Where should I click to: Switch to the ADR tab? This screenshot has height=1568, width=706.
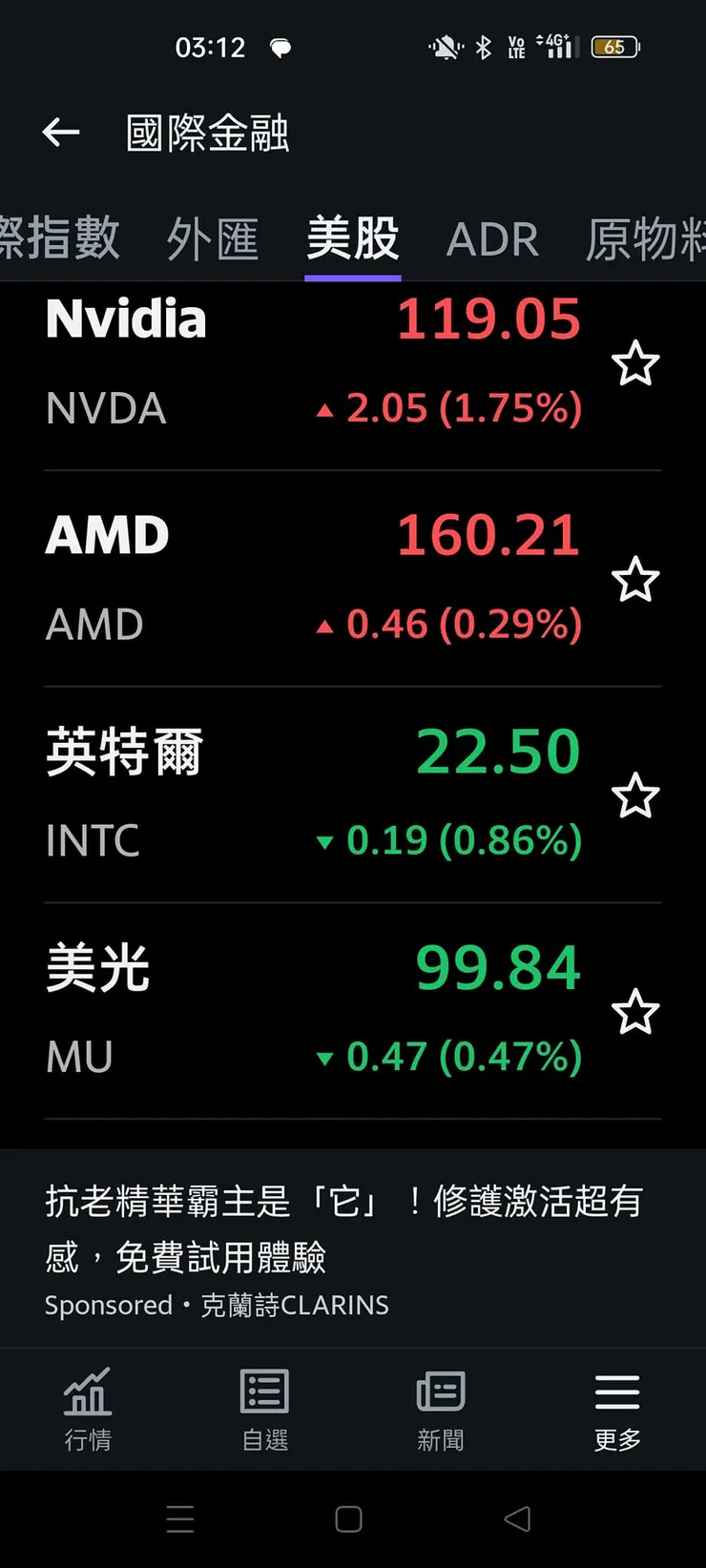click(492, 238)
